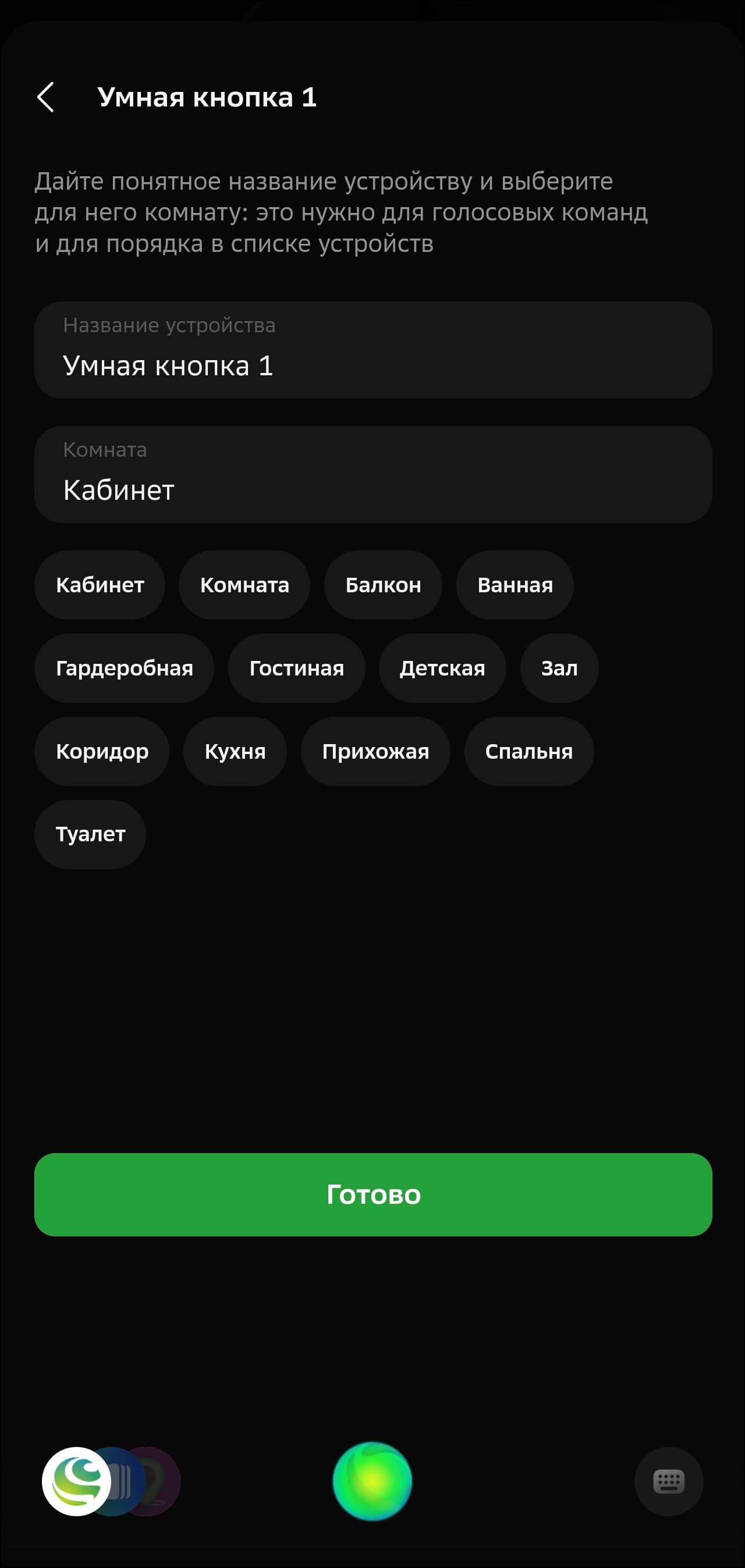Choose the Комната chip
745x1568 pixels.
(244, 585)
